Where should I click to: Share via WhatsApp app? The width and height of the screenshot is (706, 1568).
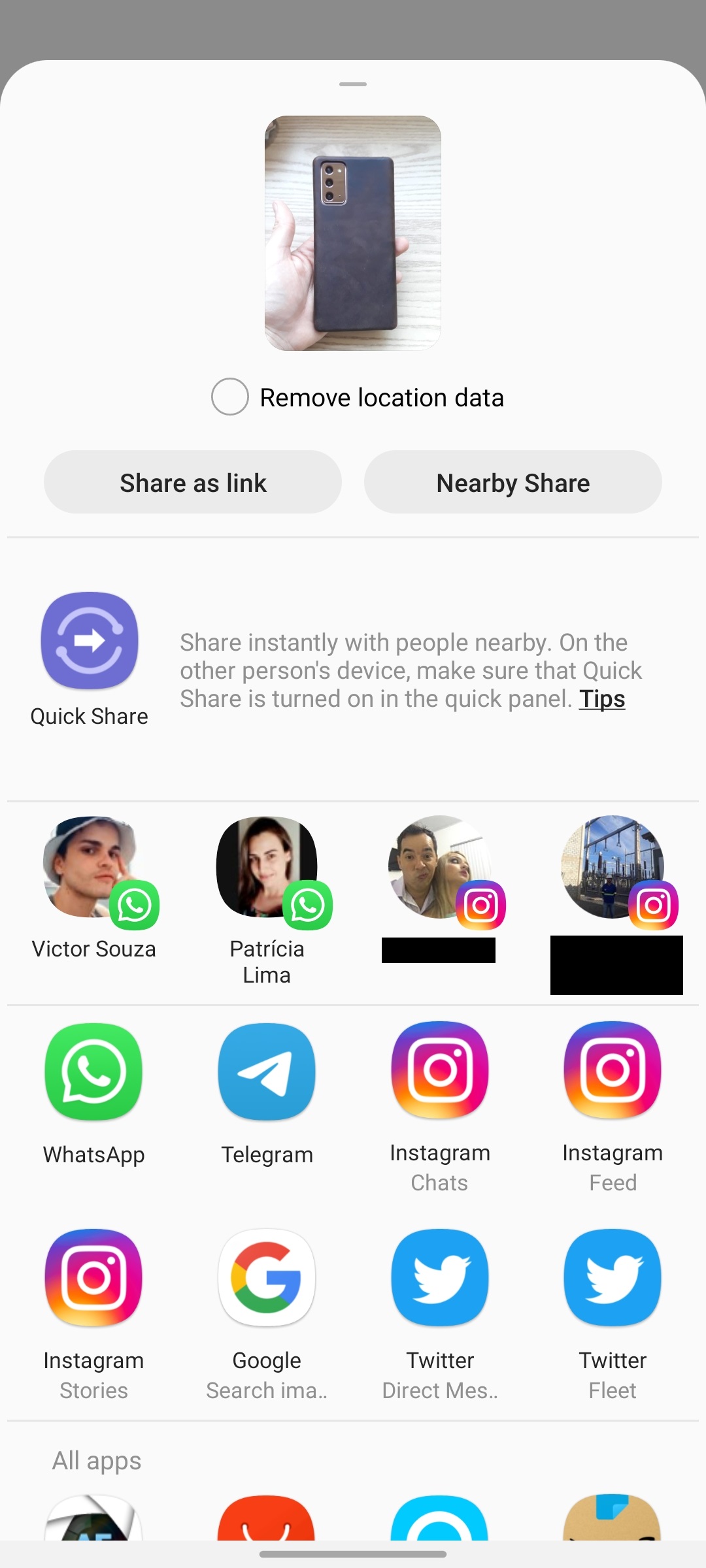[x=93, y=1072]
